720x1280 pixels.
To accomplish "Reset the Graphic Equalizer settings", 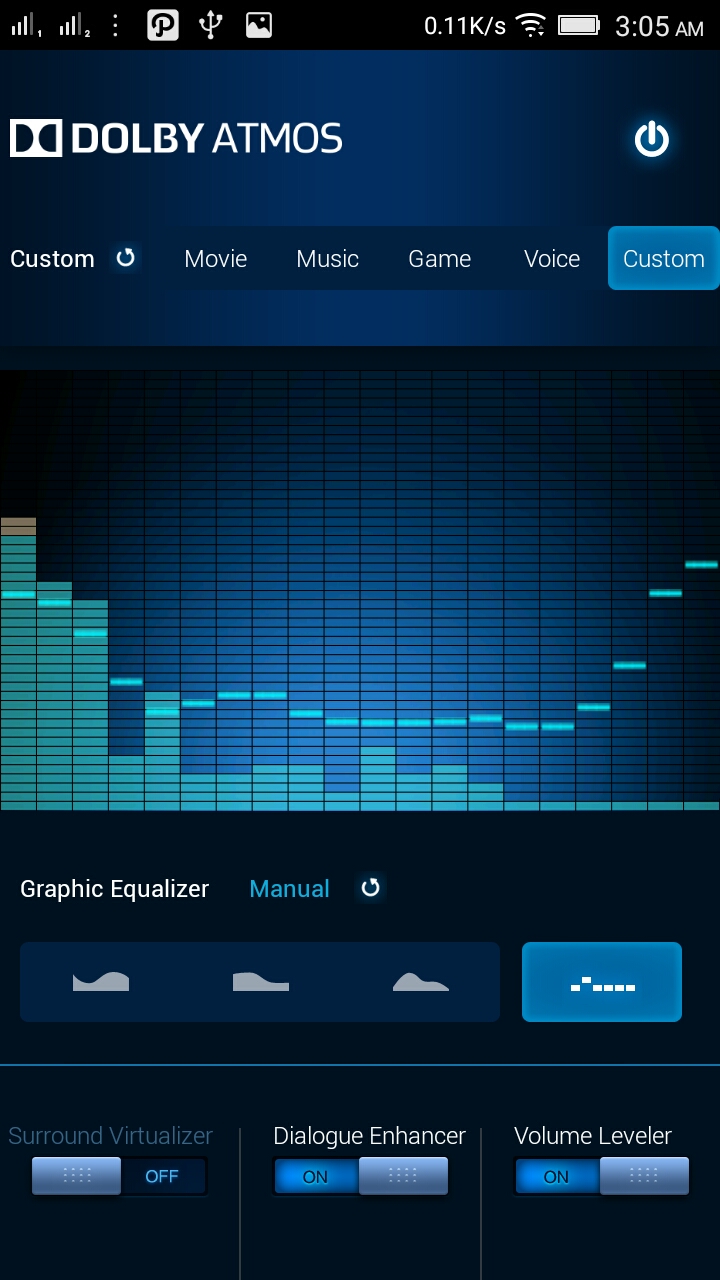I will click(x=371, y=888).
